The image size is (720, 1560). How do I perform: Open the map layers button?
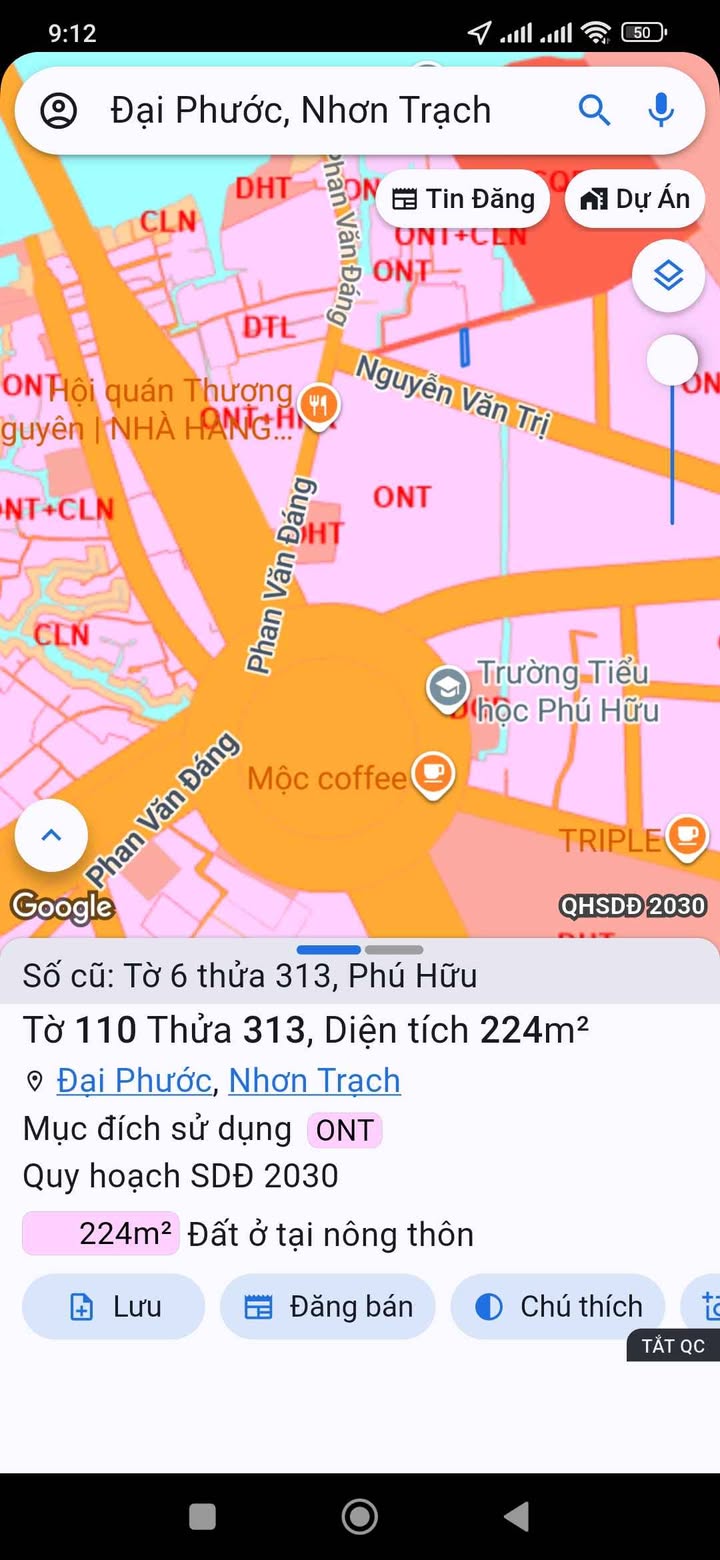click(x=668, y=275)
